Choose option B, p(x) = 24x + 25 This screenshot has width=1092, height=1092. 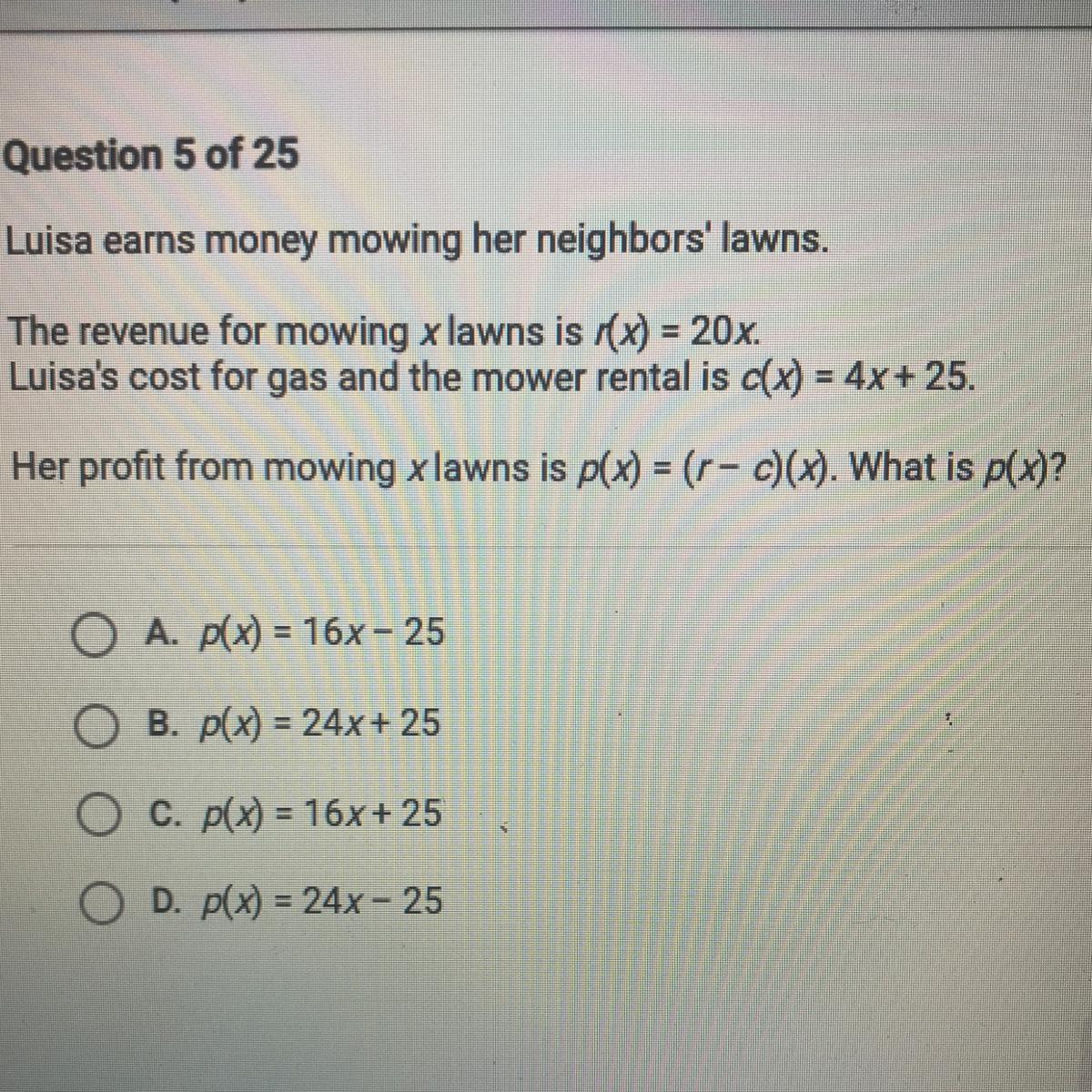pos(95,727)
